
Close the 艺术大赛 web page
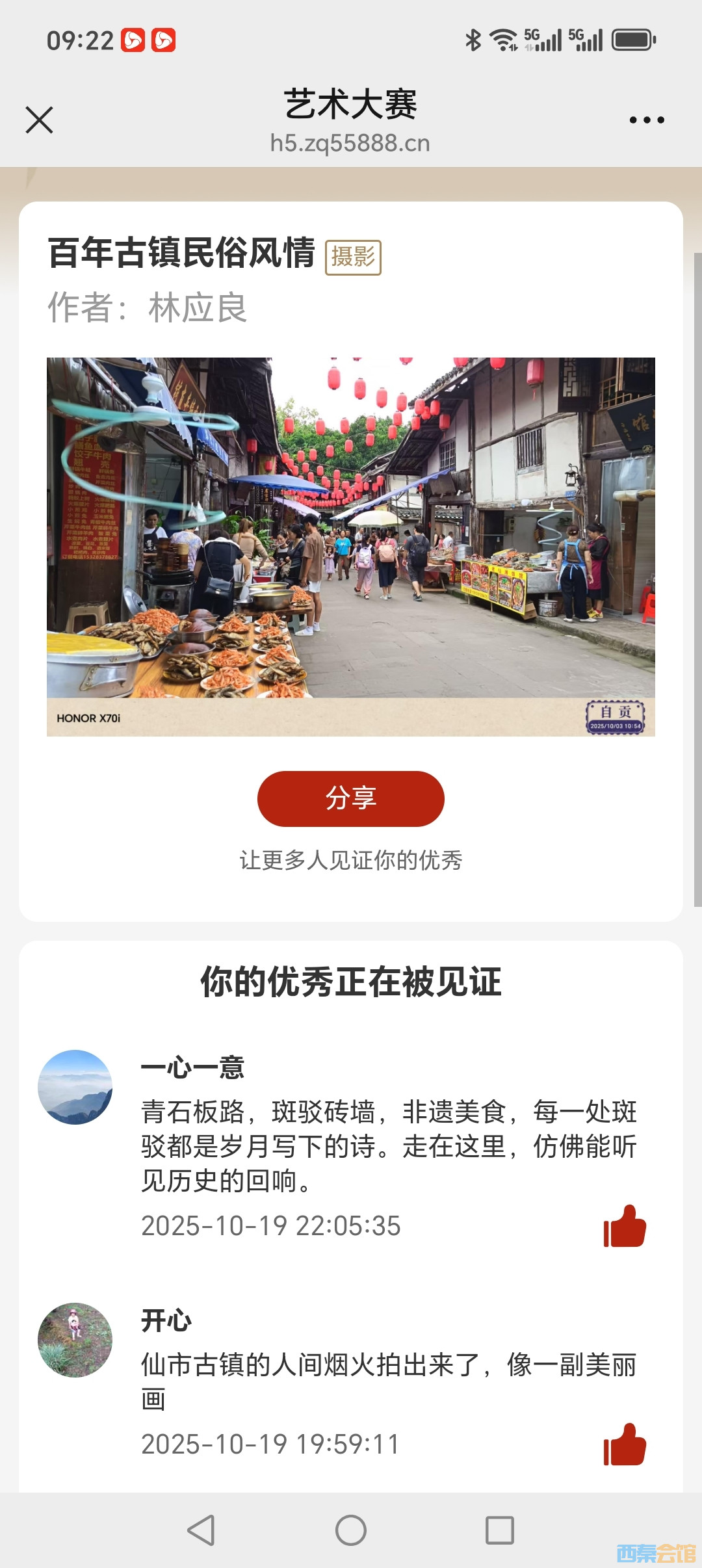coord(39,120)
